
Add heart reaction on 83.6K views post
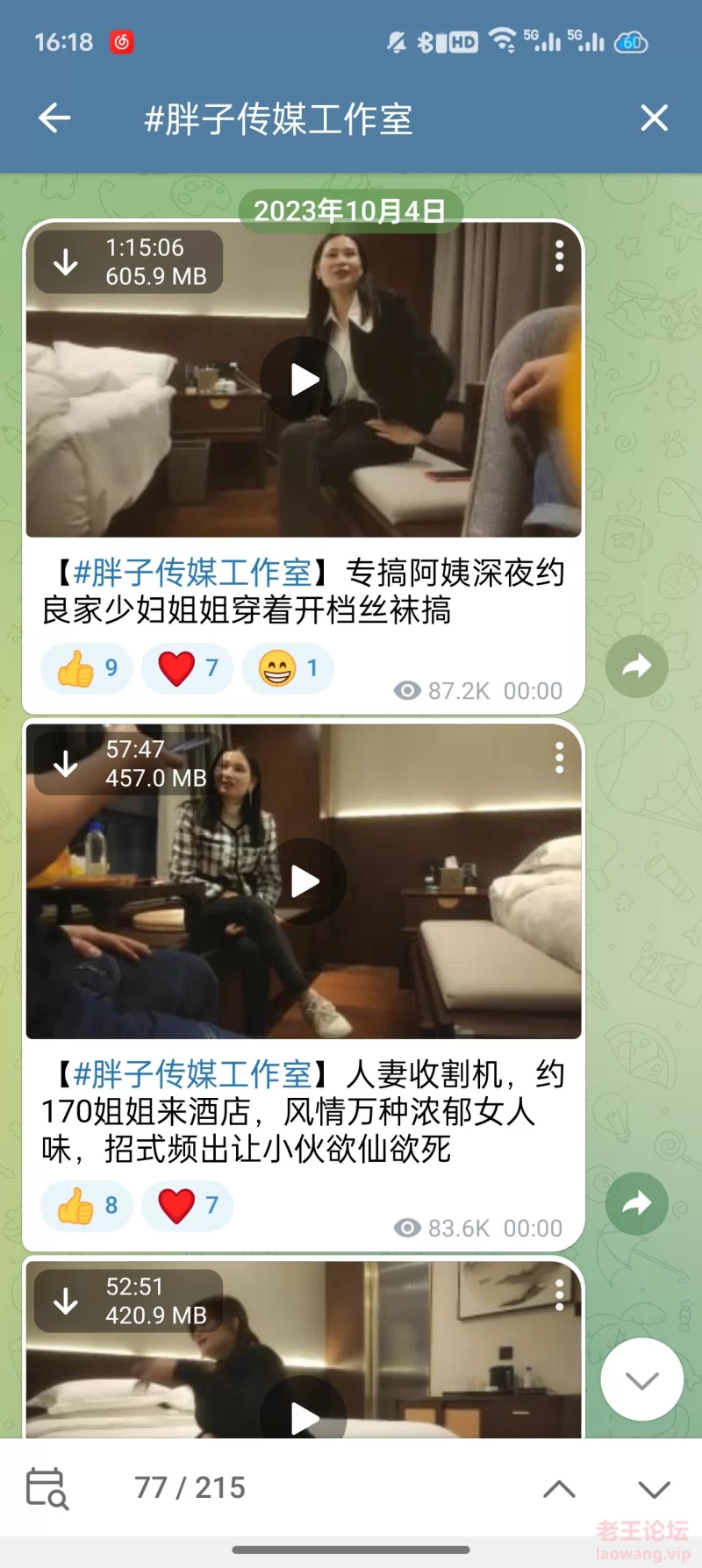tap(187, 1206)
